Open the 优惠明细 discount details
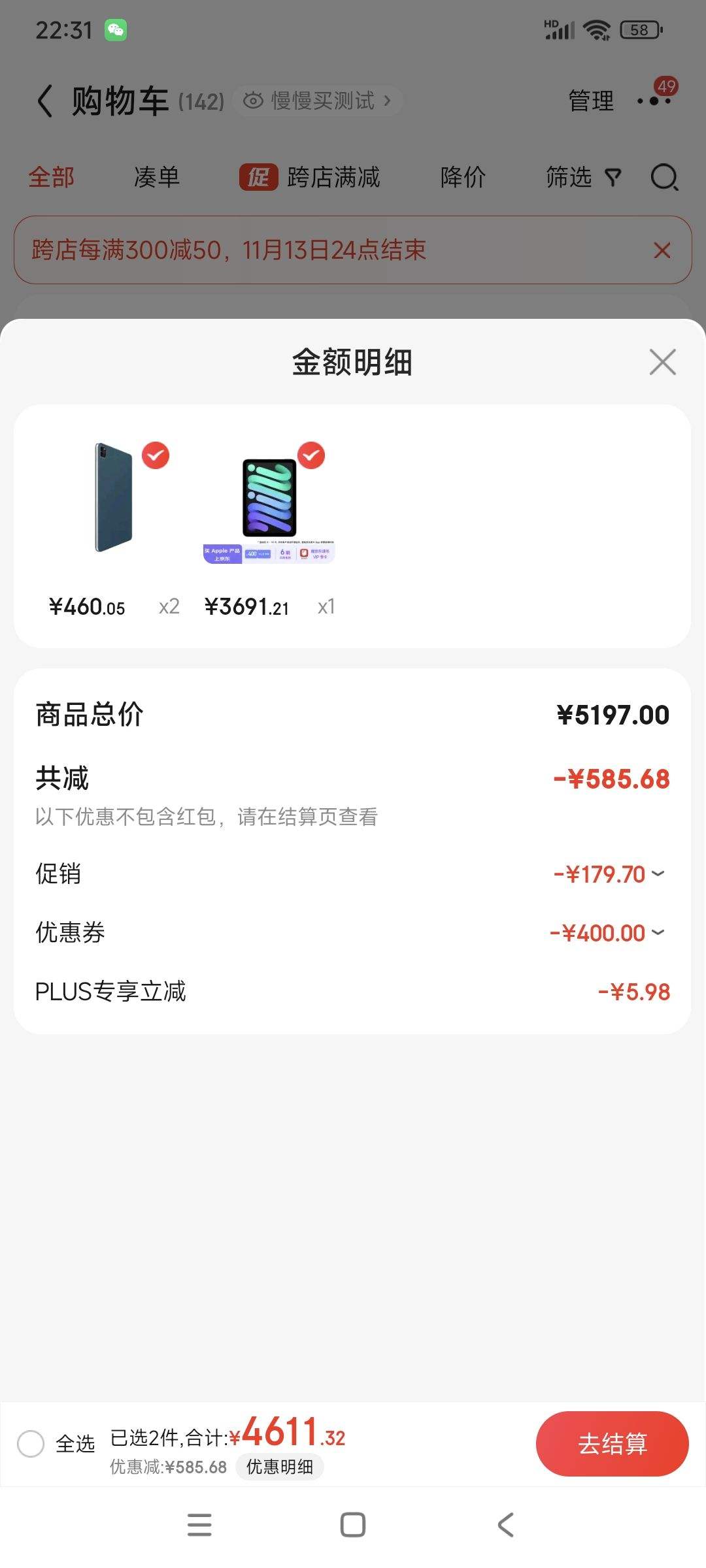 pos(280,1467)
